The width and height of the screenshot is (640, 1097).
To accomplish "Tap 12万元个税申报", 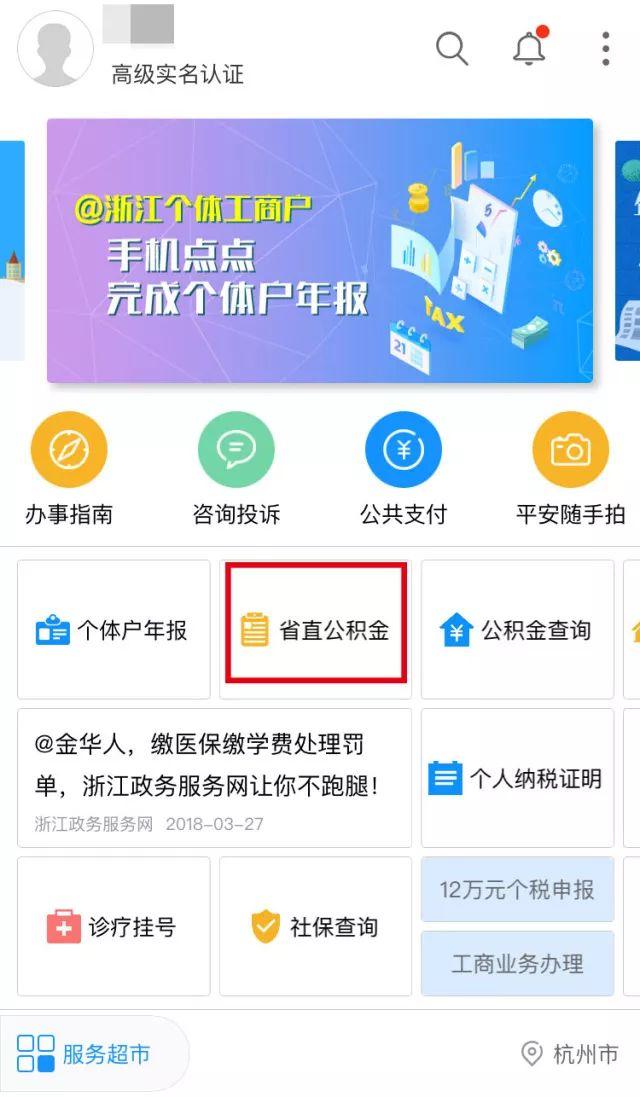I will (518, 889).
